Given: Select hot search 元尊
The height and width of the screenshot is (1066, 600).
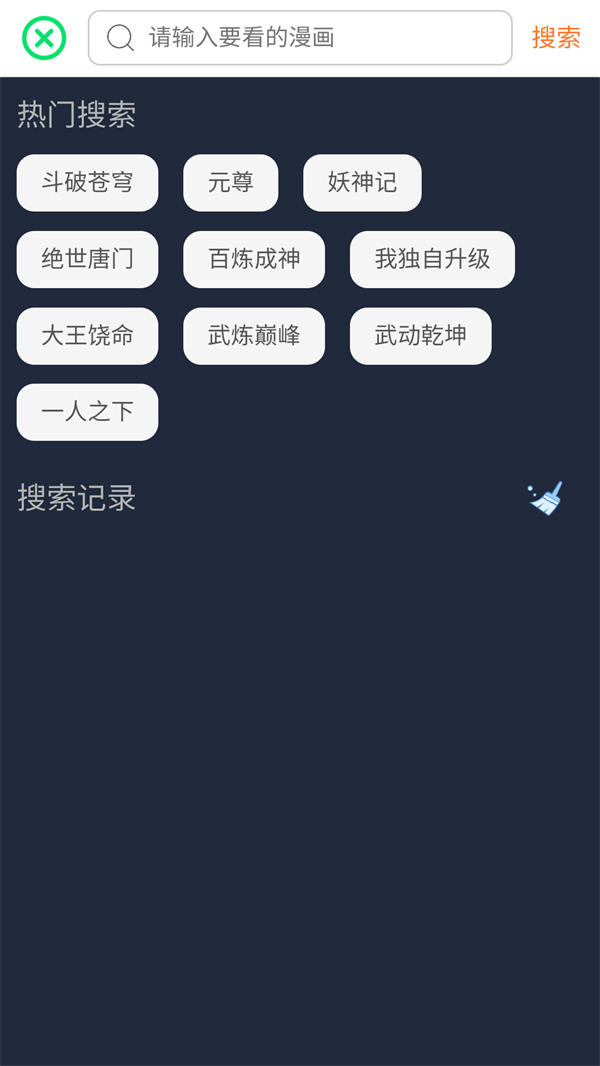Looking at the screenshot, I should click(230, 183).
